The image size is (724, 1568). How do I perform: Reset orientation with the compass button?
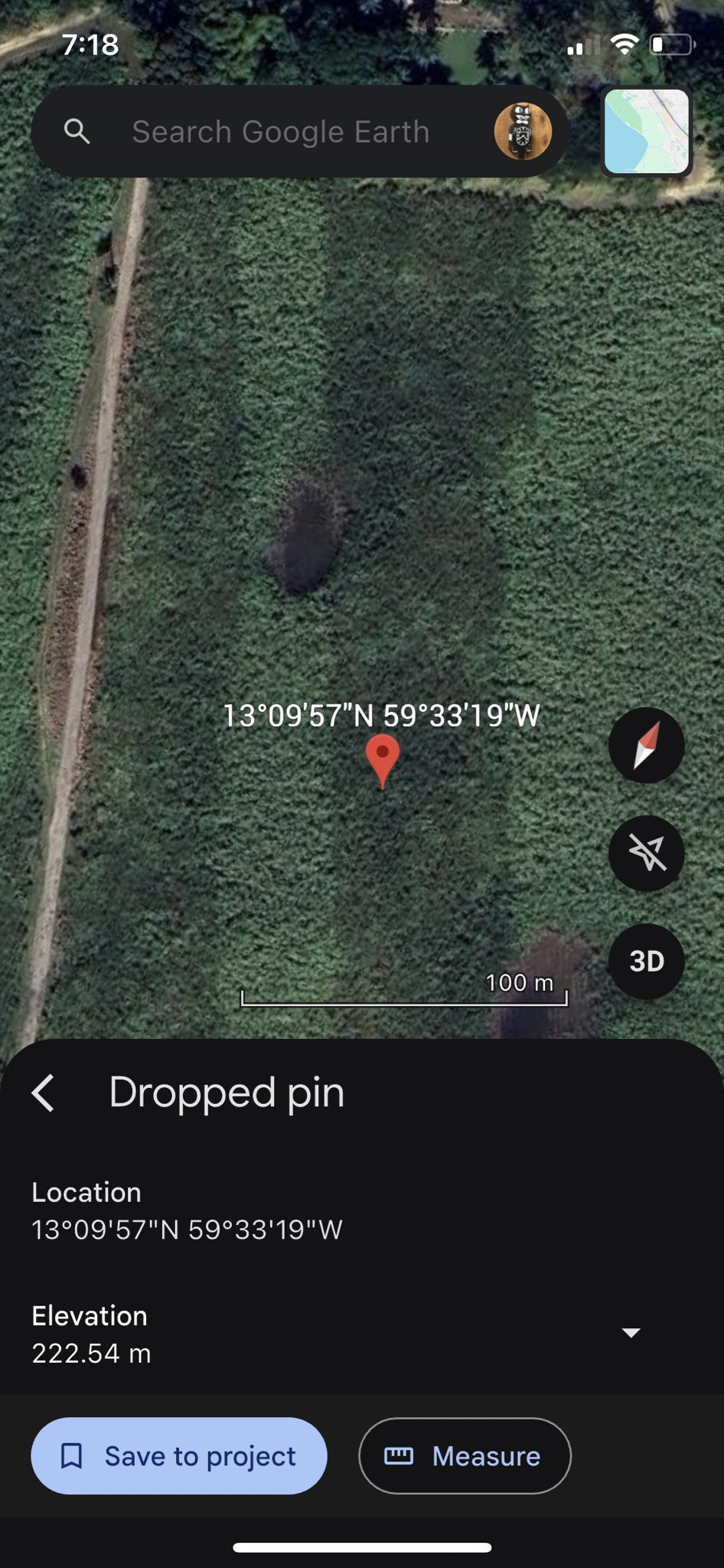point(646,745)
